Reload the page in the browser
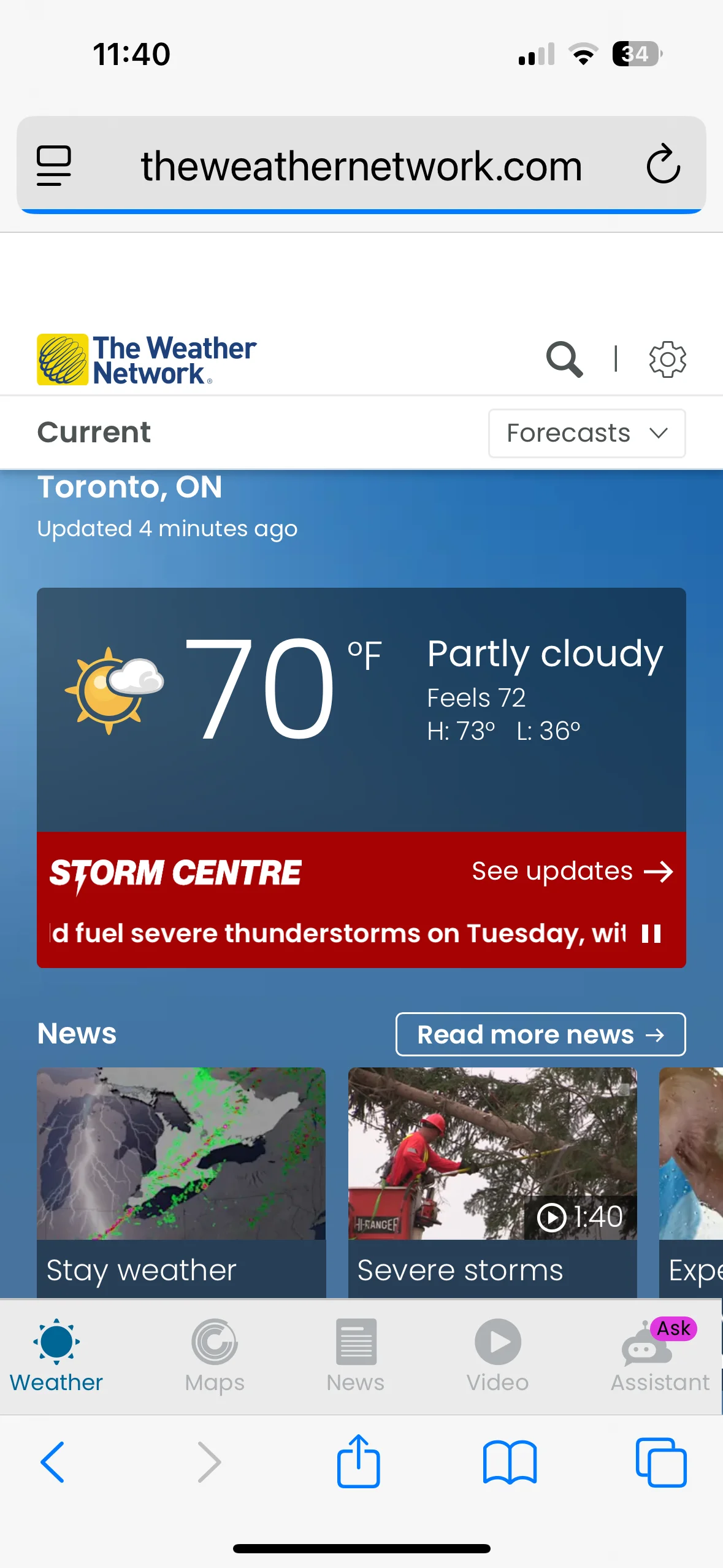 pos(664,164)
